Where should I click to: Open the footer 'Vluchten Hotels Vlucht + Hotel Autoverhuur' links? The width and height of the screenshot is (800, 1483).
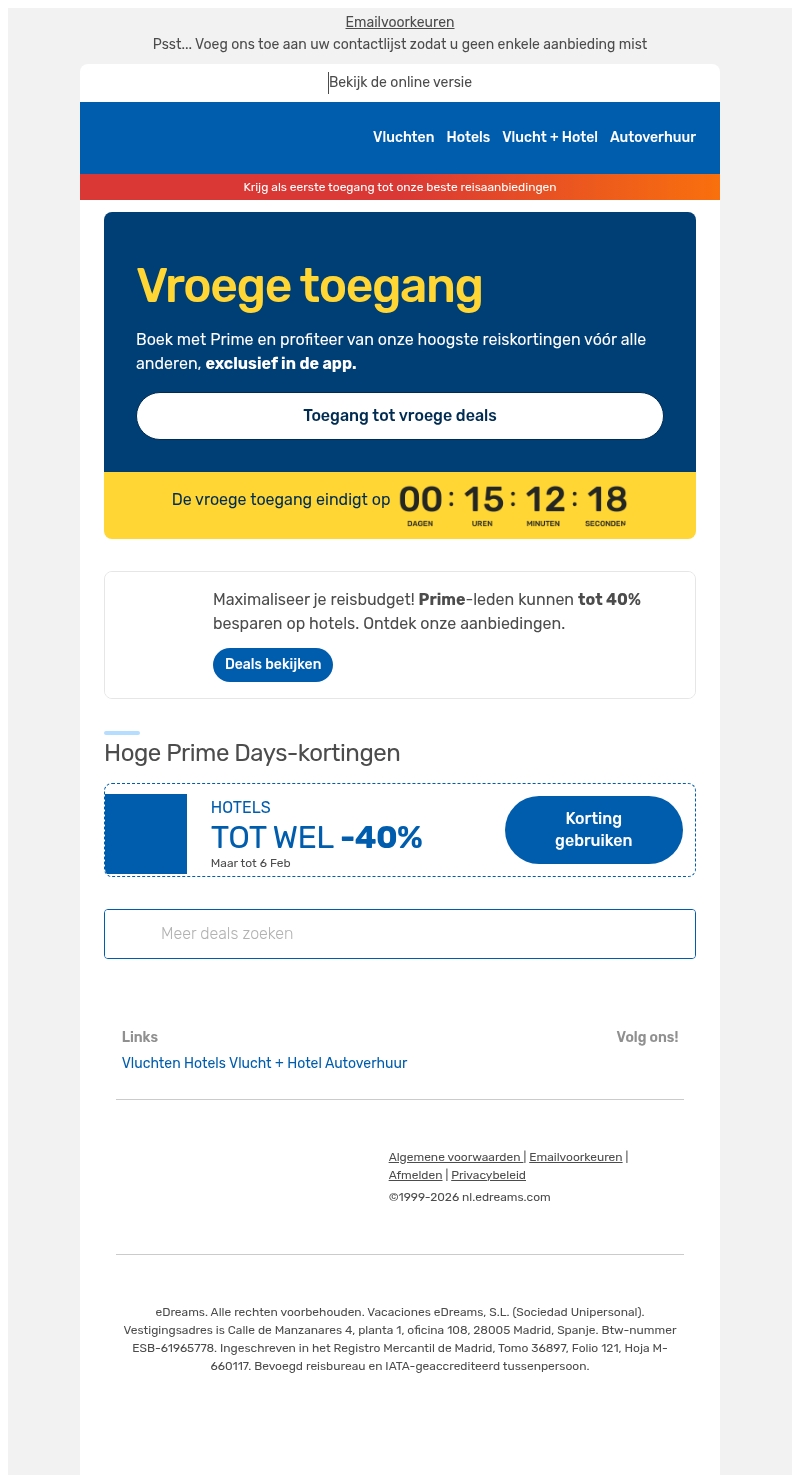point(264,1063)
